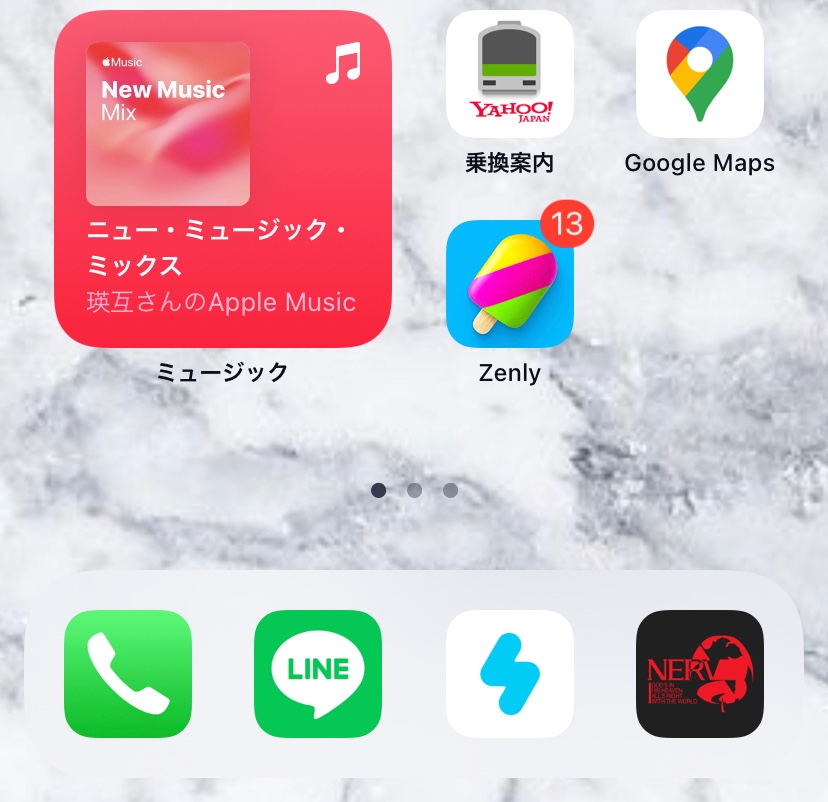Open Google Maps app
The width and height of the screenshot is (828, 802).
[699, 75]
